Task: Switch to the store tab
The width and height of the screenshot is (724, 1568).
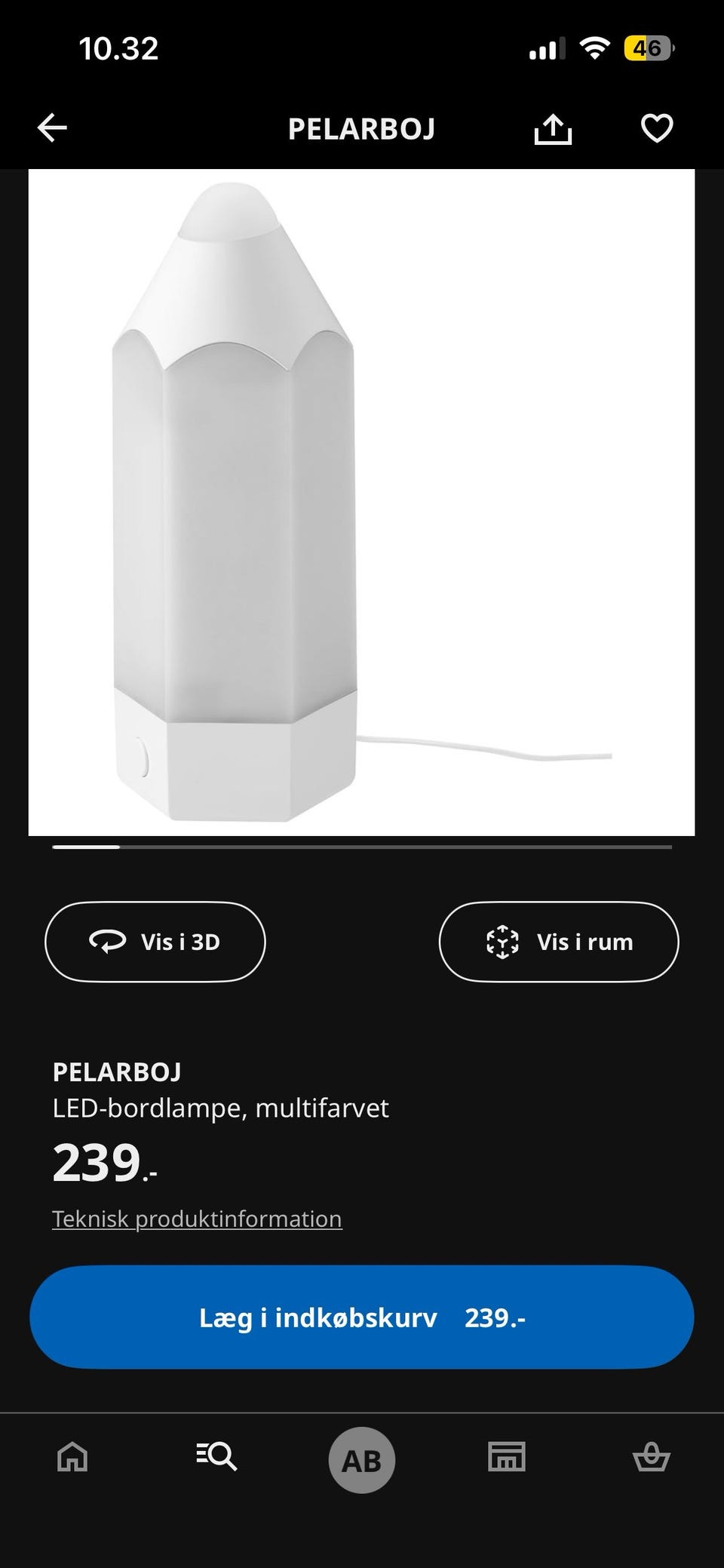Action: tap(506, 1456)
